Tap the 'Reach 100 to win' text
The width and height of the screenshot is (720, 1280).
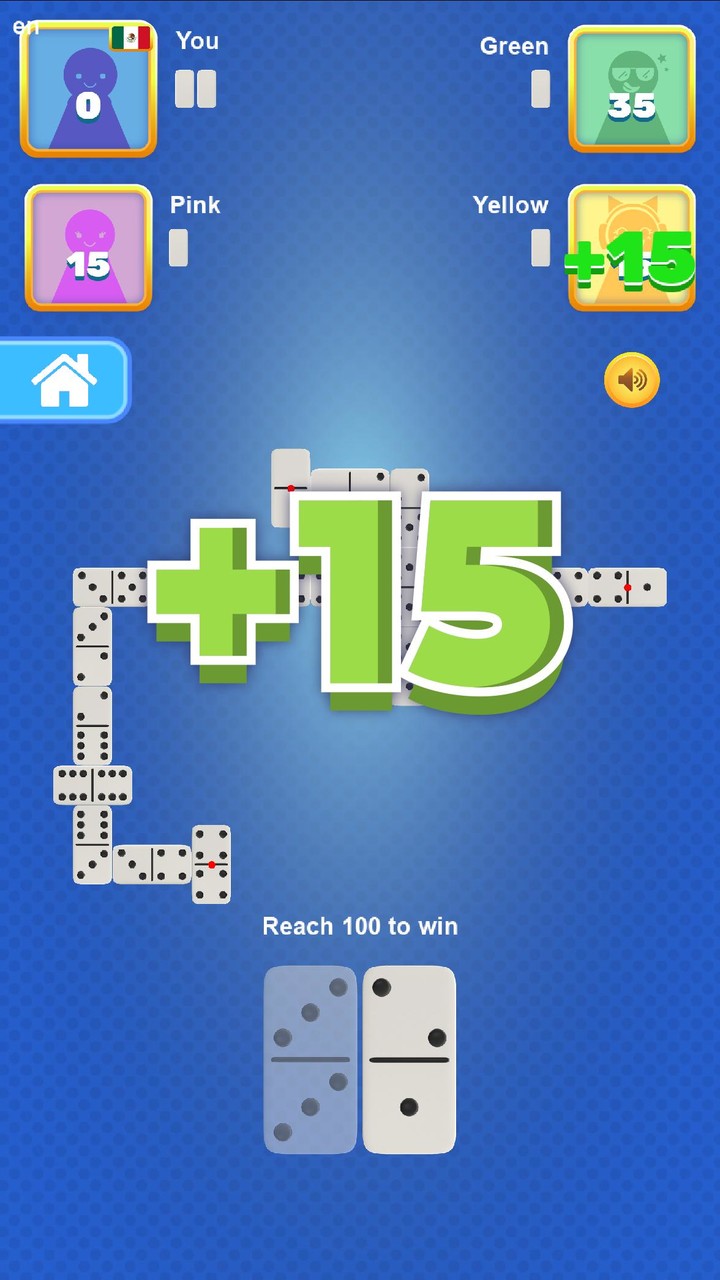tap(360, 926)
